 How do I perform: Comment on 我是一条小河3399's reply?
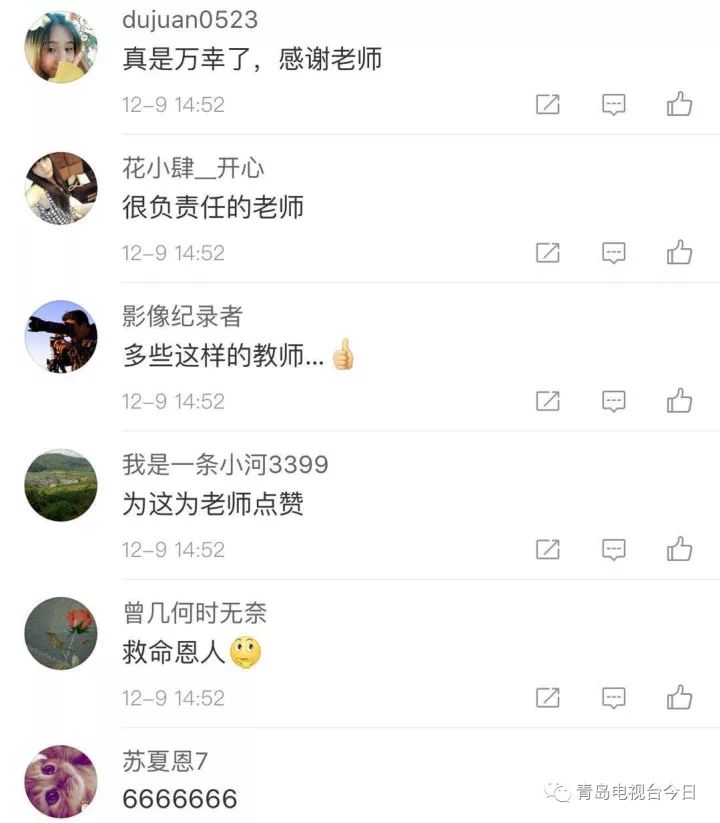pos(613,549)
